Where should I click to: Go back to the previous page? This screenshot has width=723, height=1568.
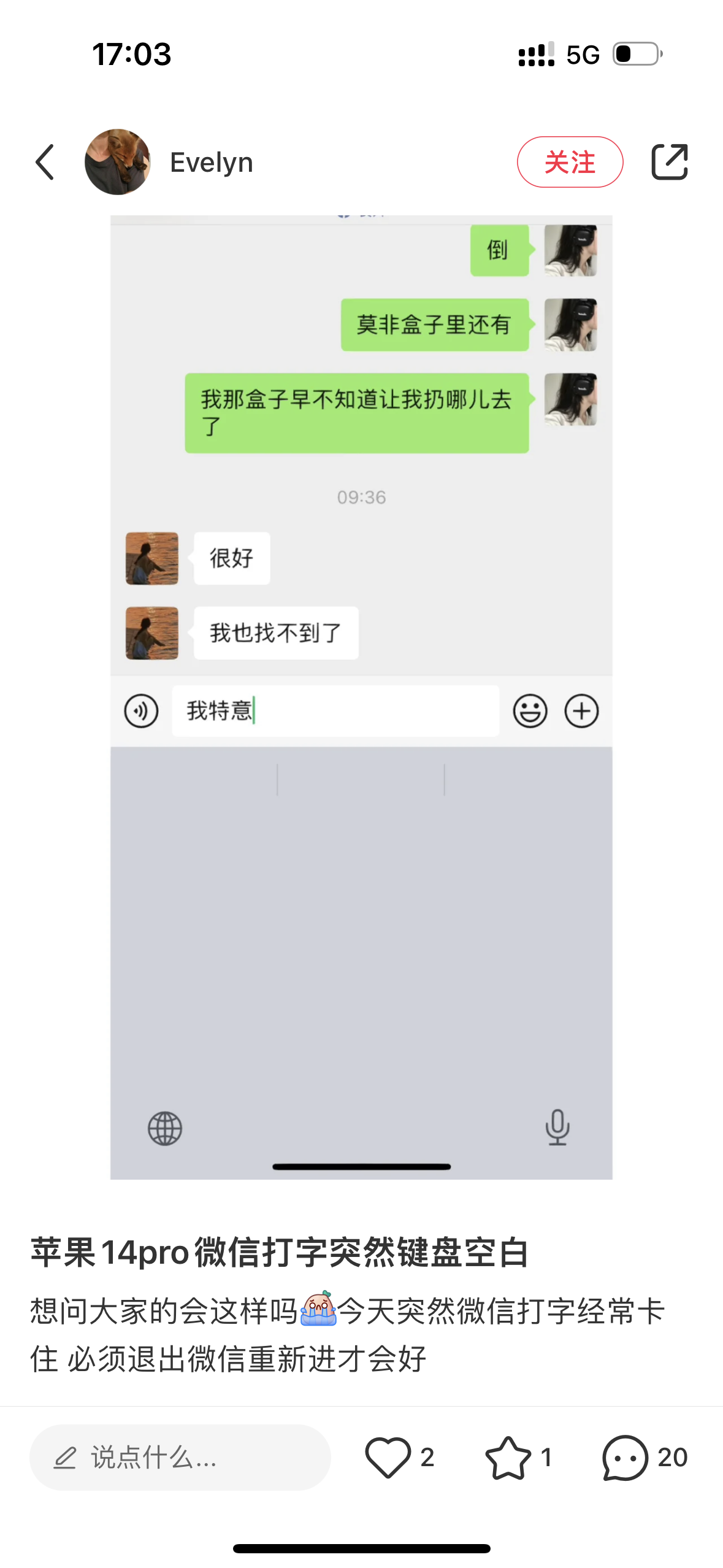(x=45, y=163)
